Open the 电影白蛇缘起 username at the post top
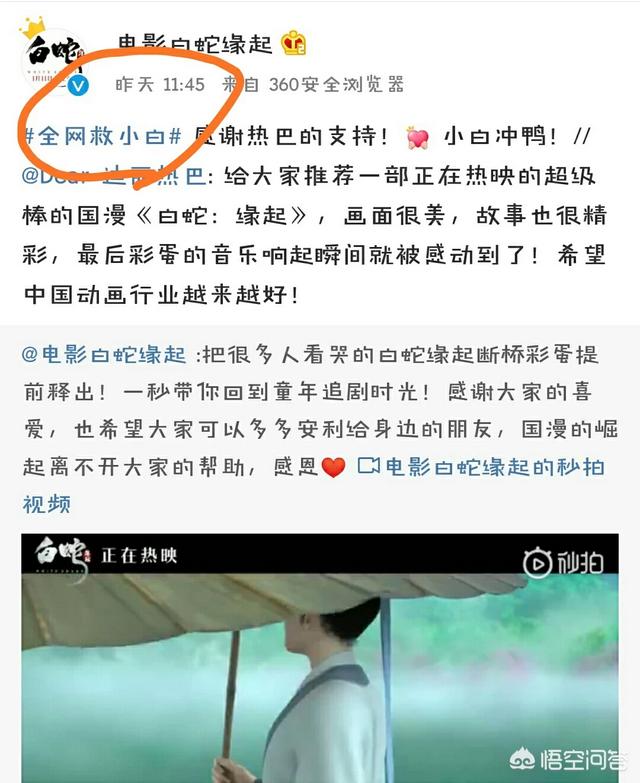Image resolution: width=640 pixels, height=783 pixels. tap(197, 43)
